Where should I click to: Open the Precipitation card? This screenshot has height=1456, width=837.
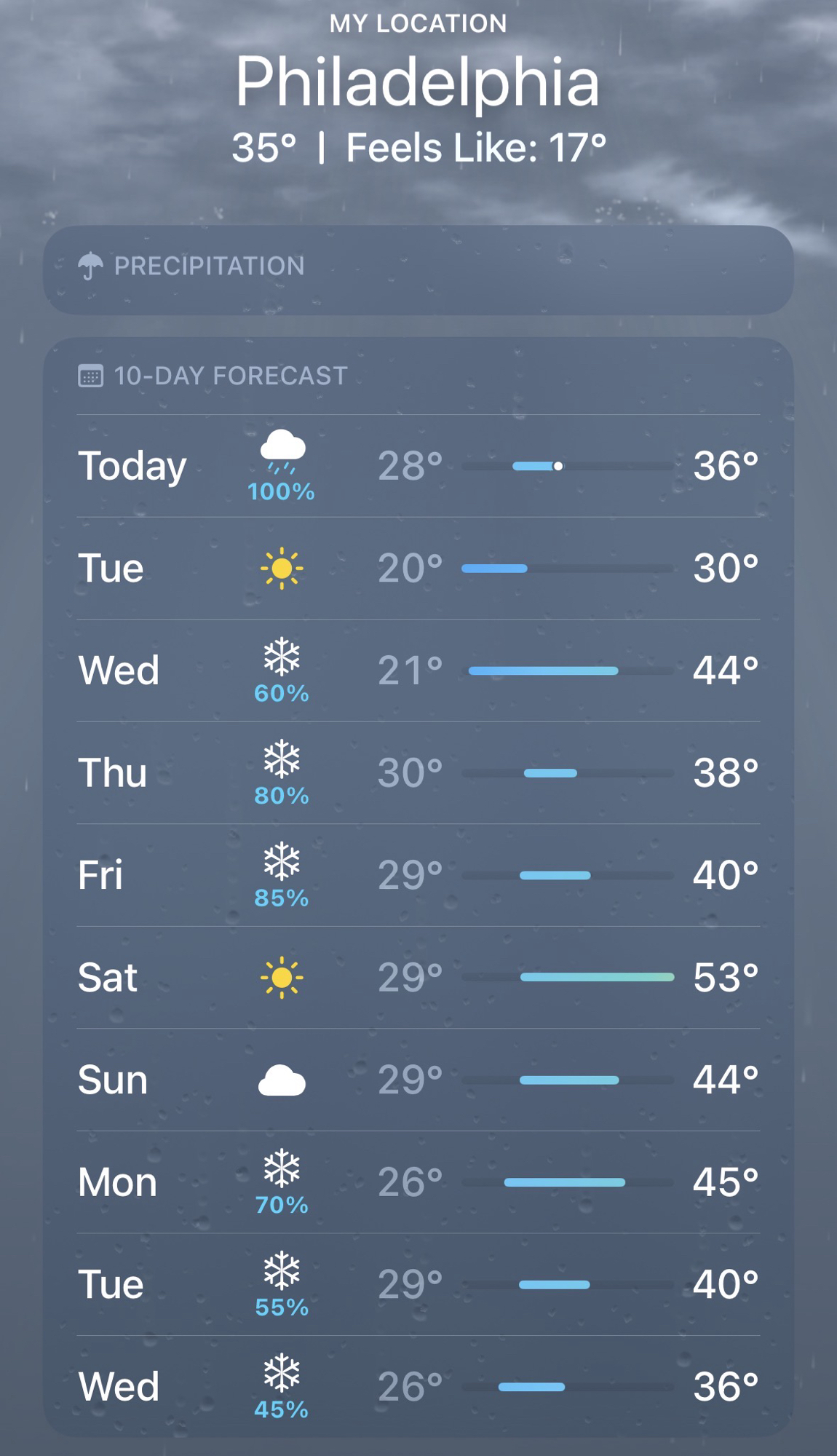[x=418, y=269]
